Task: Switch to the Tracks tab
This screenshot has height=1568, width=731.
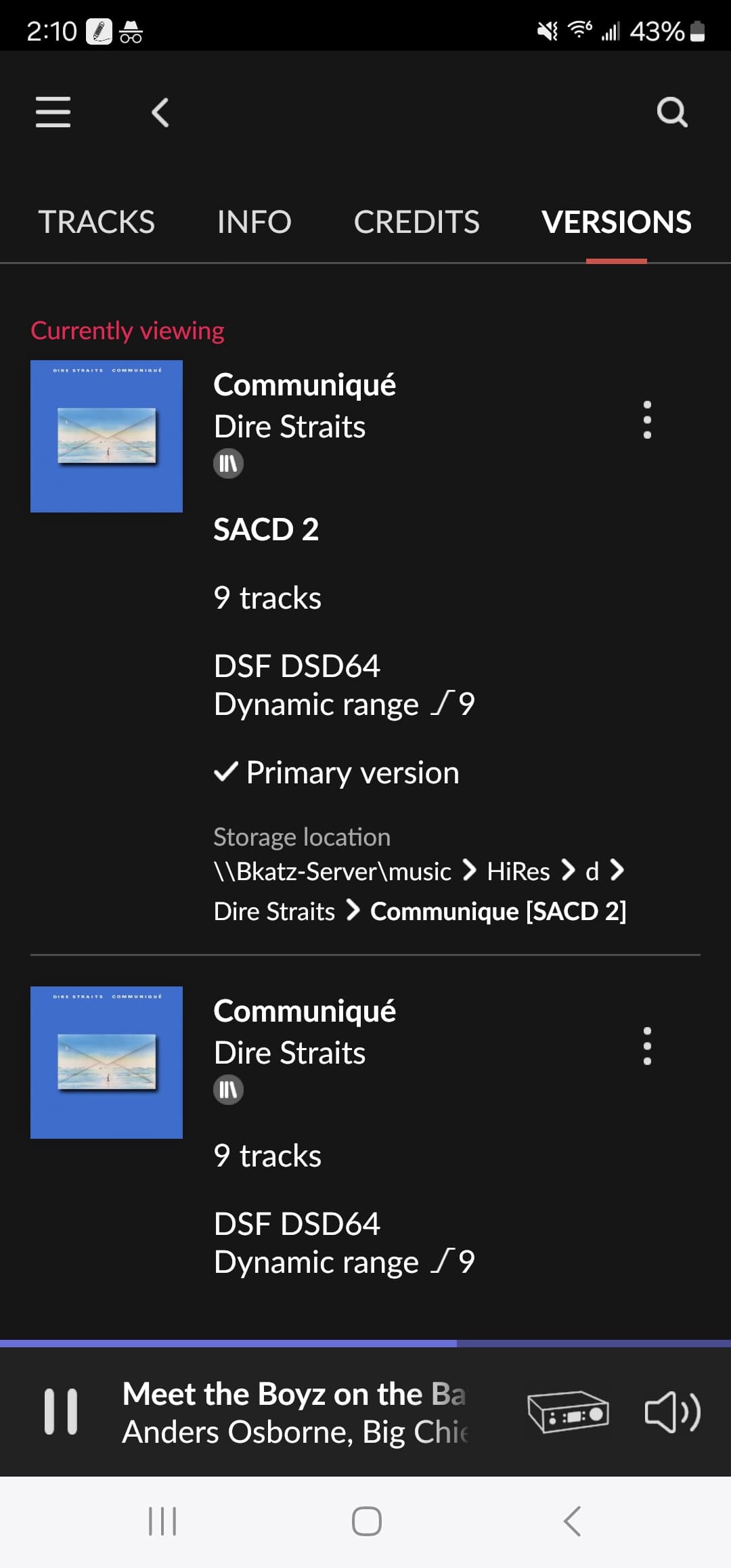Action: click(97, 222)
